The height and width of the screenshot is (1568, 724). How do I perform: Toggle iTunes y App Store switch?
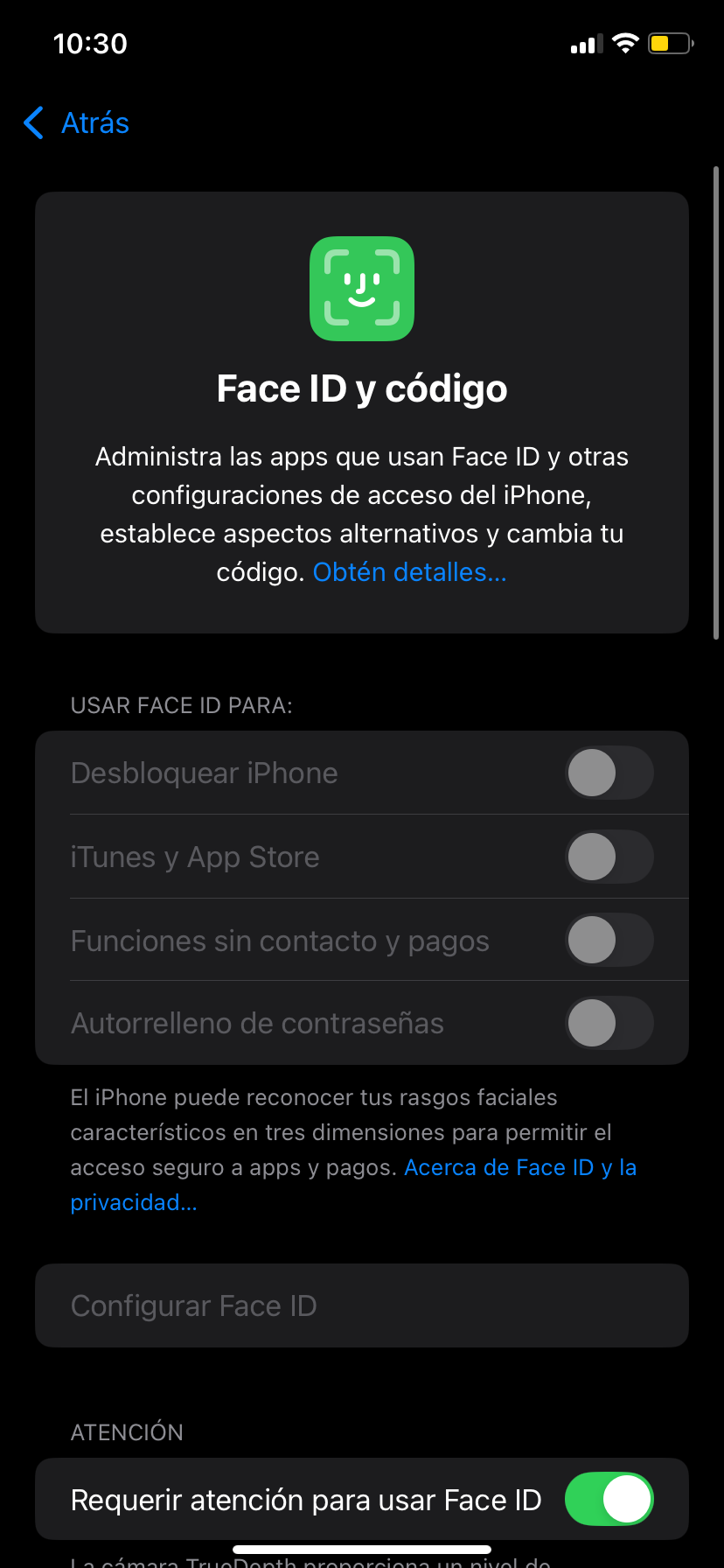(x=609, y=857)
